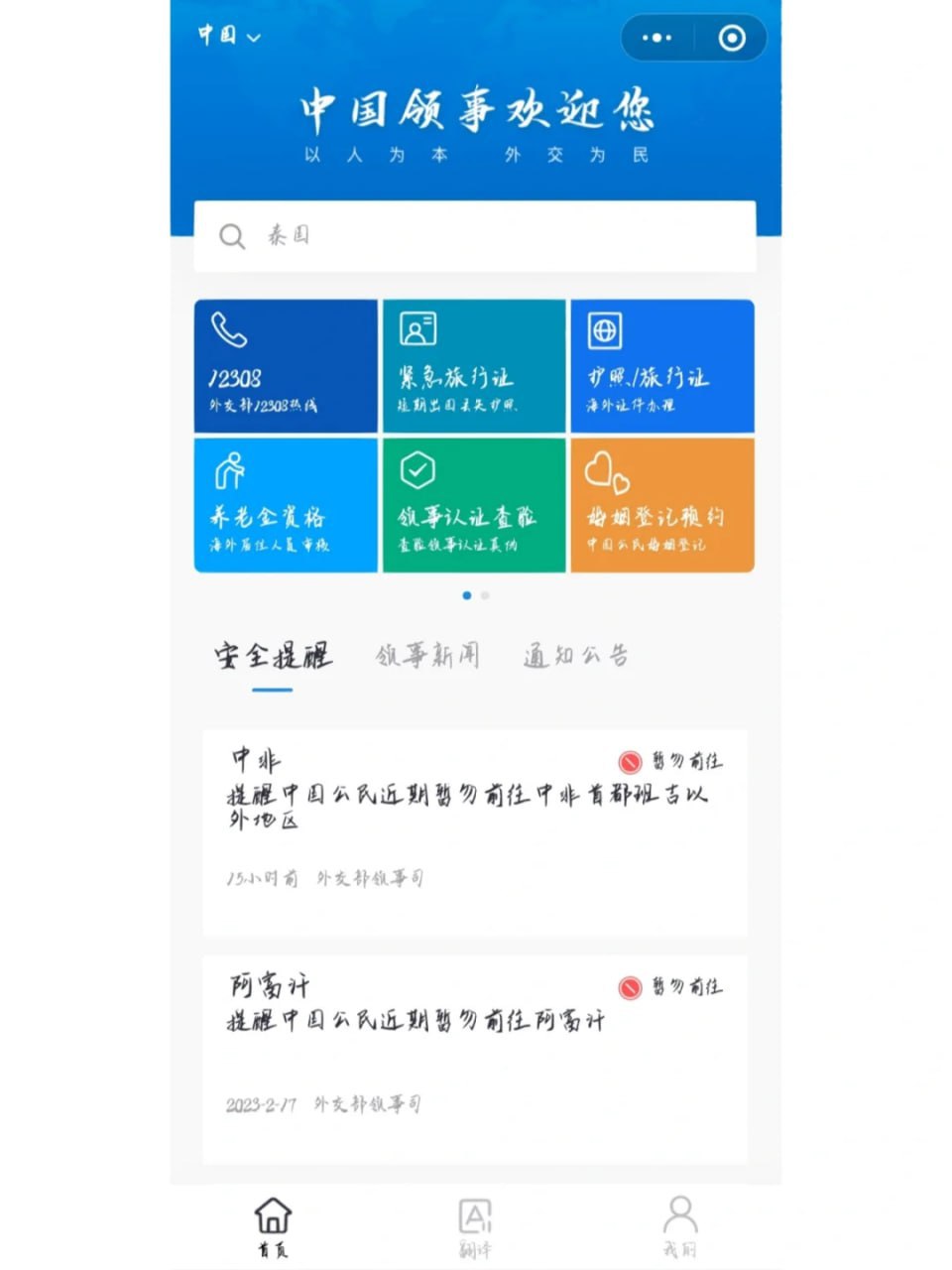The width and height of the screenshot is (952, 1270).
Task: Open 领事认证查验 tile
Action: pyautogui.click(x=474, y=506)
